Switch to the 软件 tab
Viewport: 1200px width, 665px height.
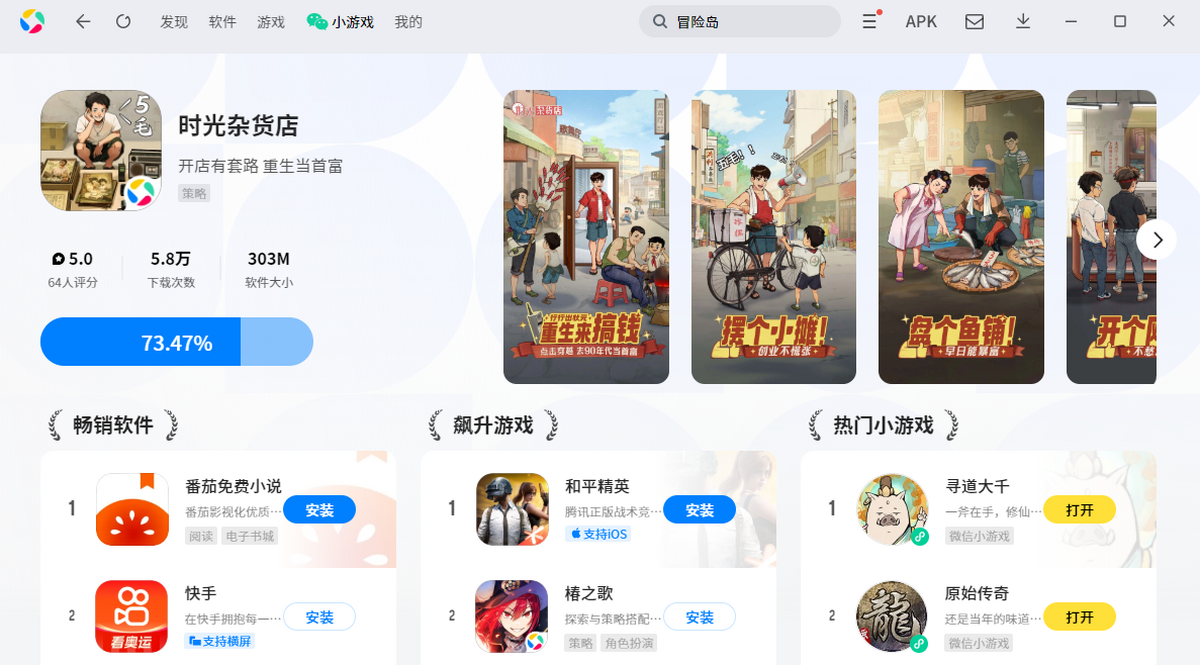pyautogui.click(x=222, y=21)
